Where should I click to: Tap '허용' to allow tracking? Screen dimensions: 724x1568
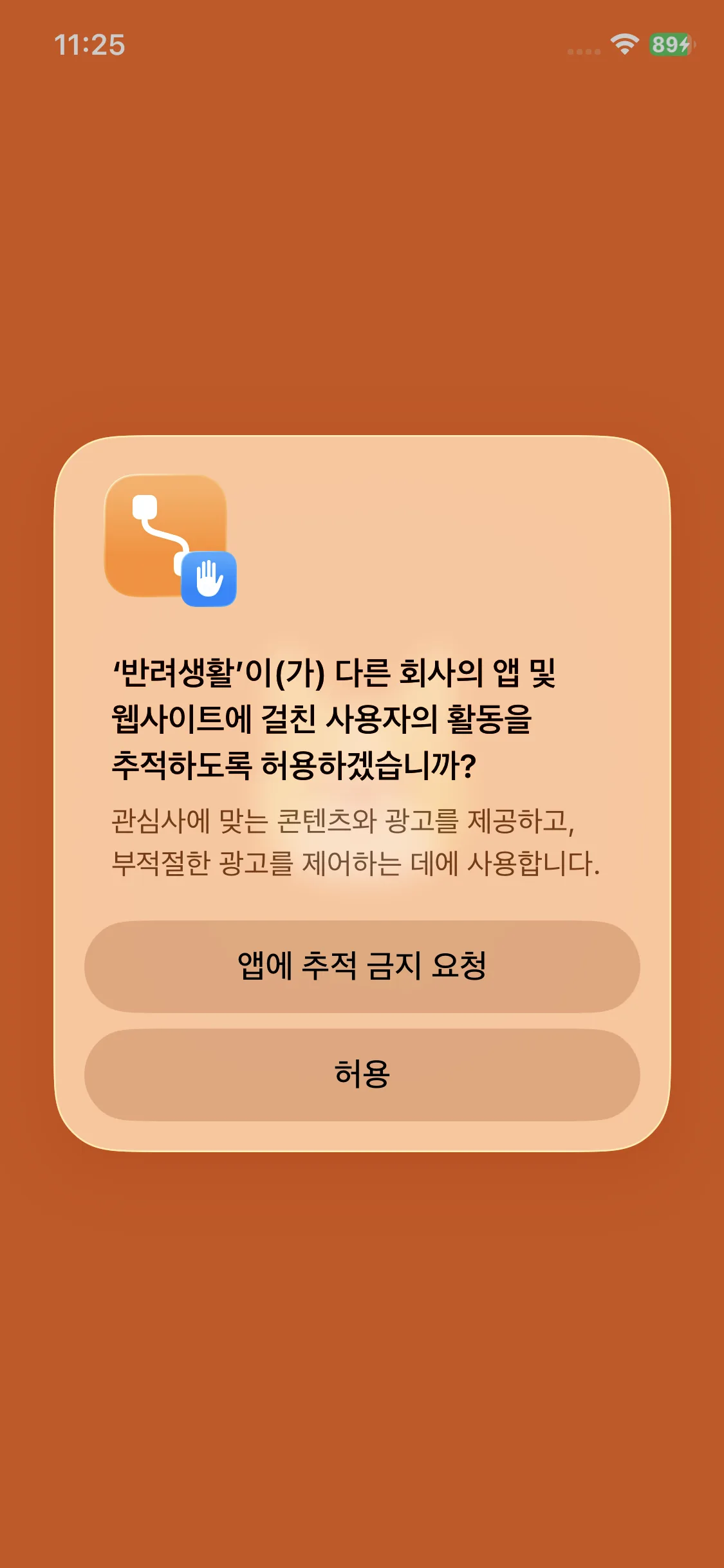point(362,1074)
